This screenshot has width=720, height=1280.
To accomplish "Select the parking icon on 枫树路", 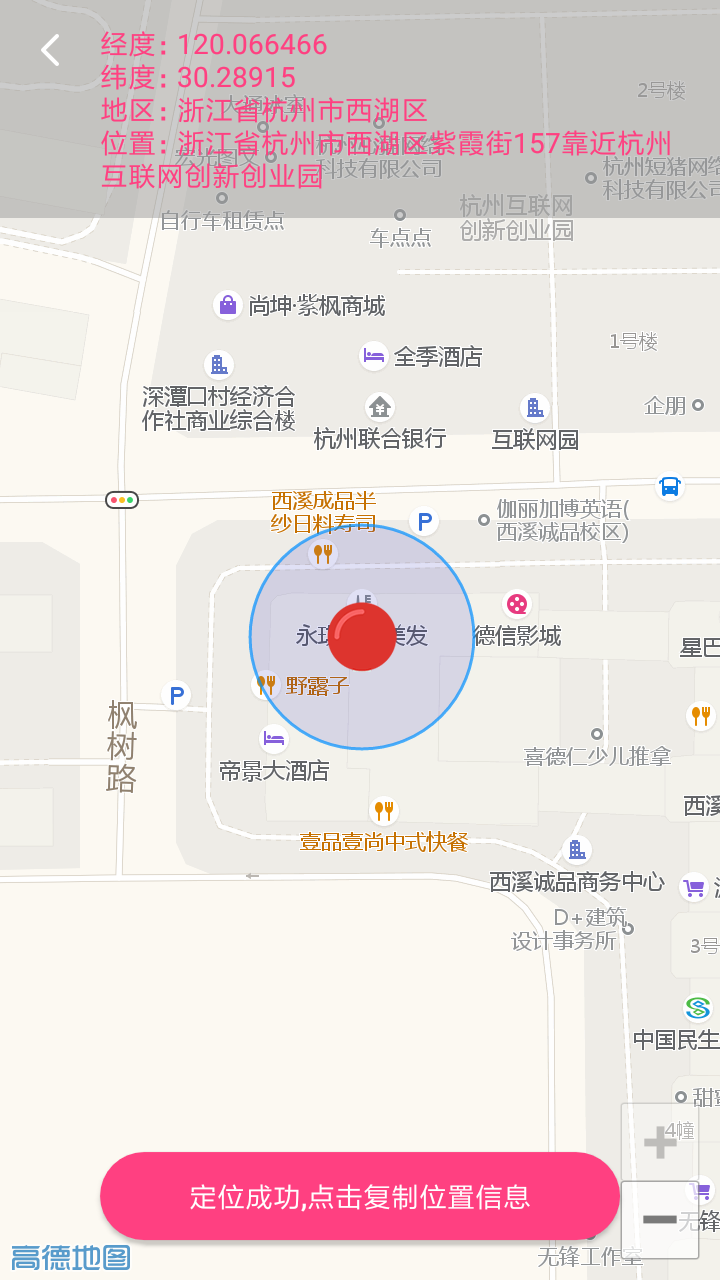I will tap(176, 694).
